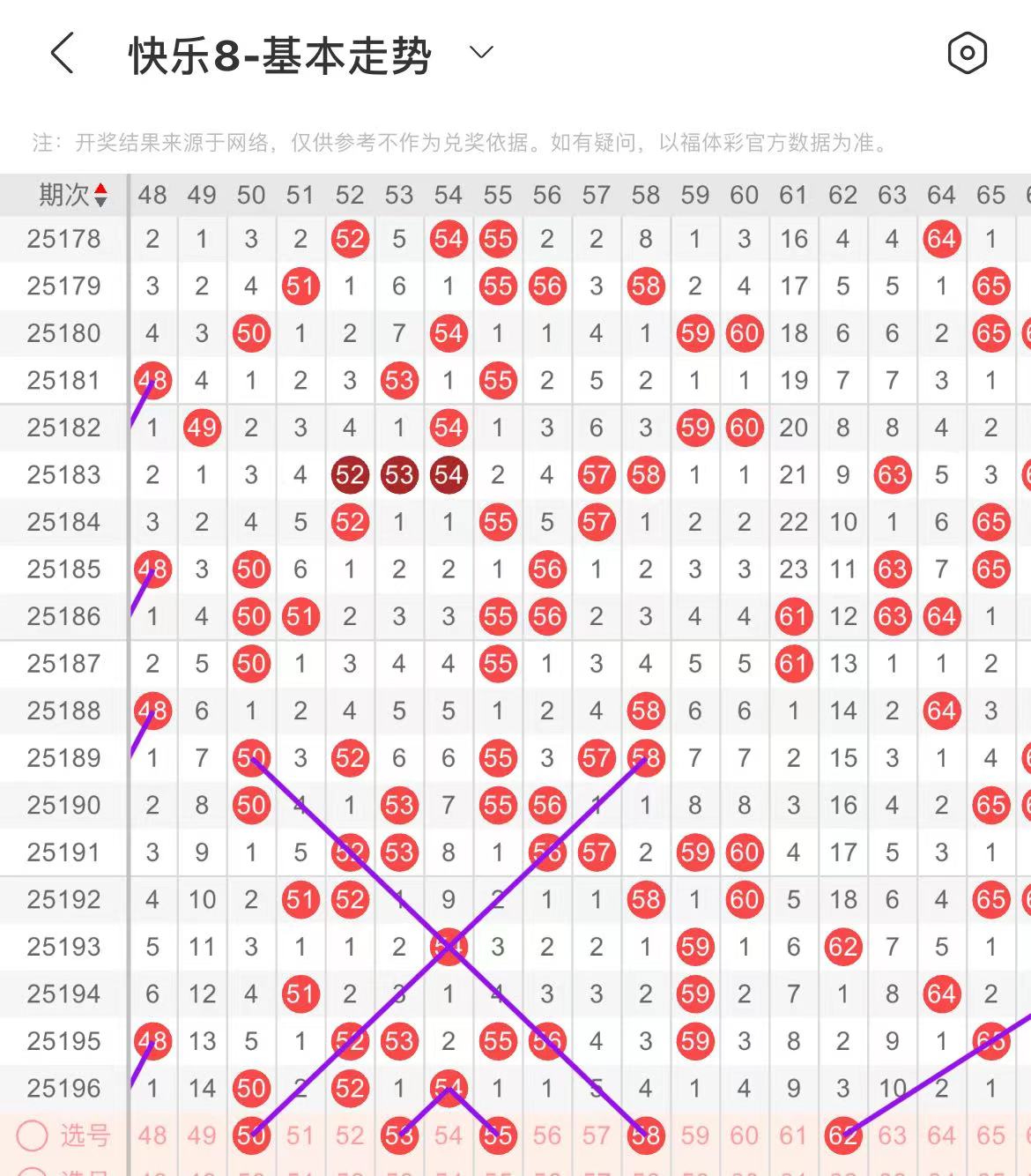This screenshot has height=1176, width=1031.
Task: Tap the circle beside 选号 label
Action: coord(33,1135)
